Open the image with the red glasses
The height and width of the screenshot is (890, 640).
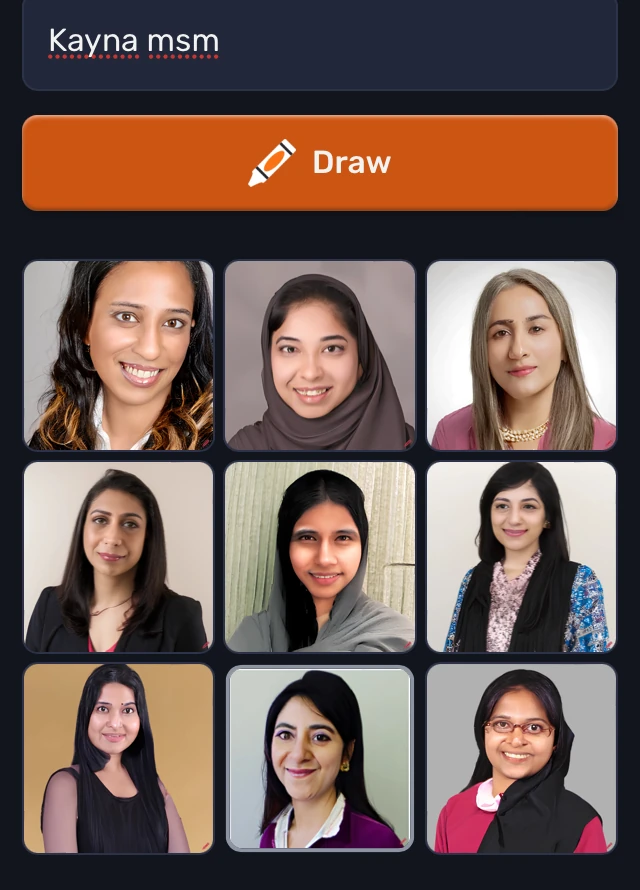pyautogui.click(x=521, y=758)
